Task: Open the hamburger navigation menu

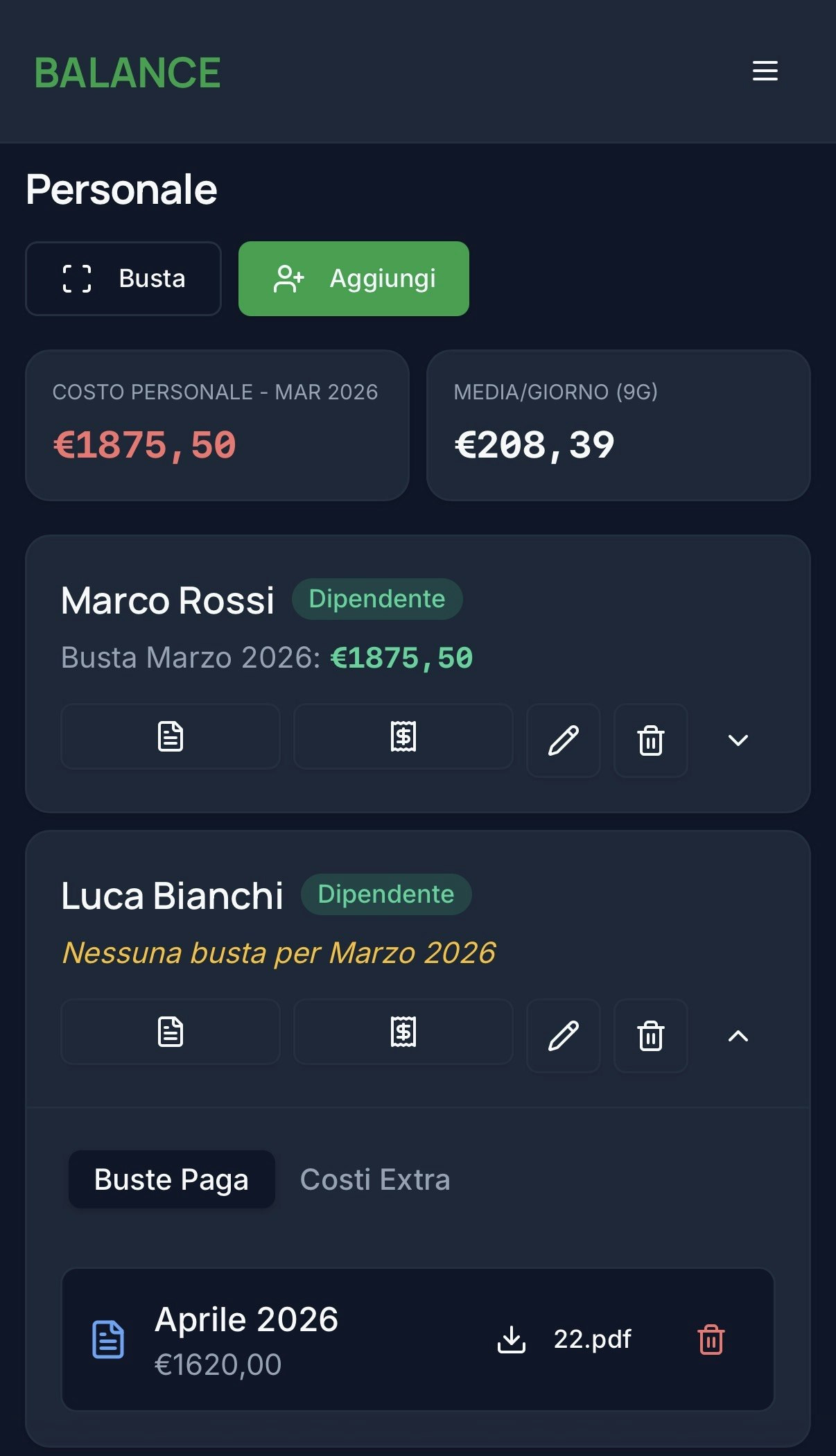Action: 765,71
